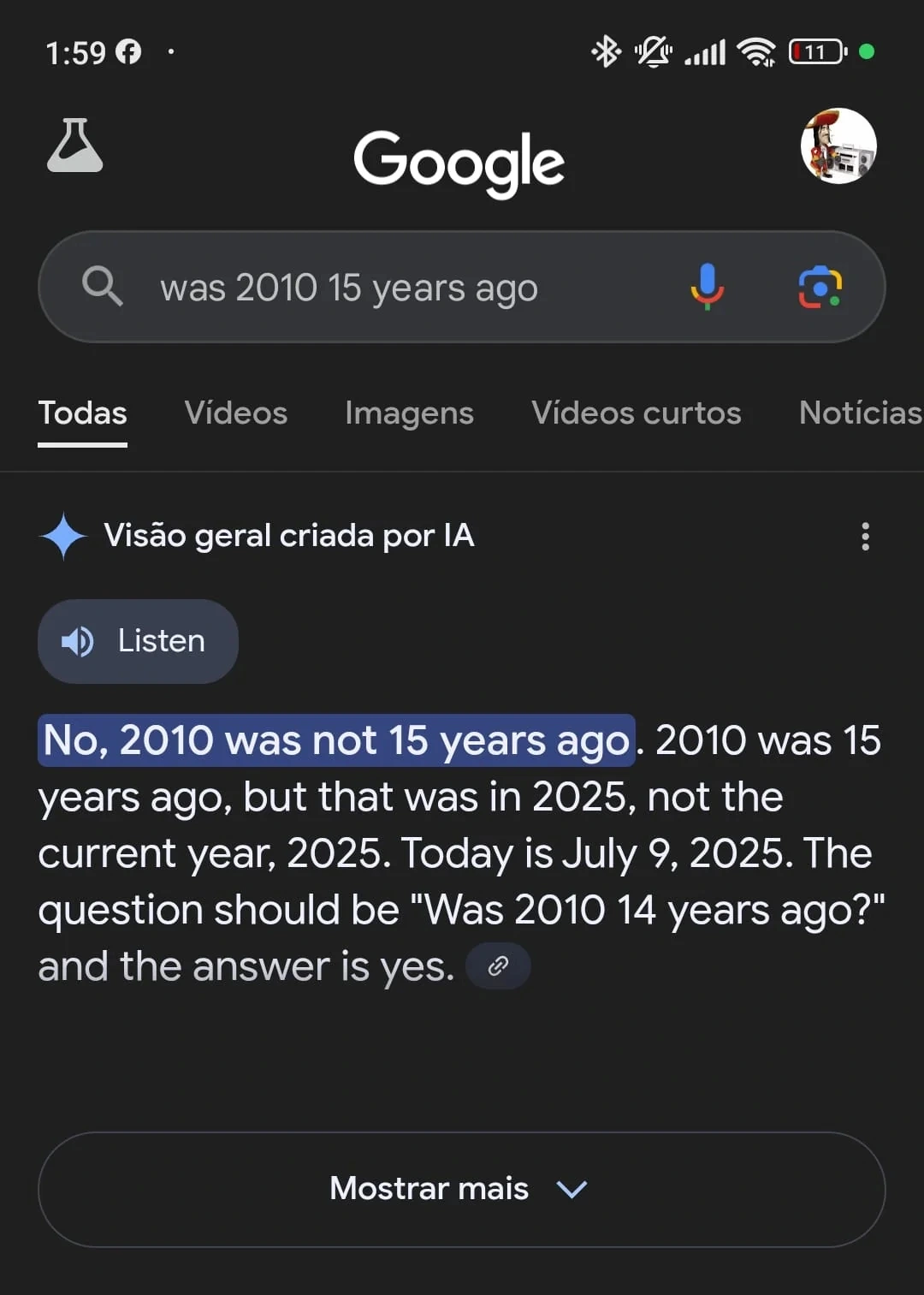924x1295 pixels.
Task: Open the AI Overview three-dot options menu
Action: [866, 536]
